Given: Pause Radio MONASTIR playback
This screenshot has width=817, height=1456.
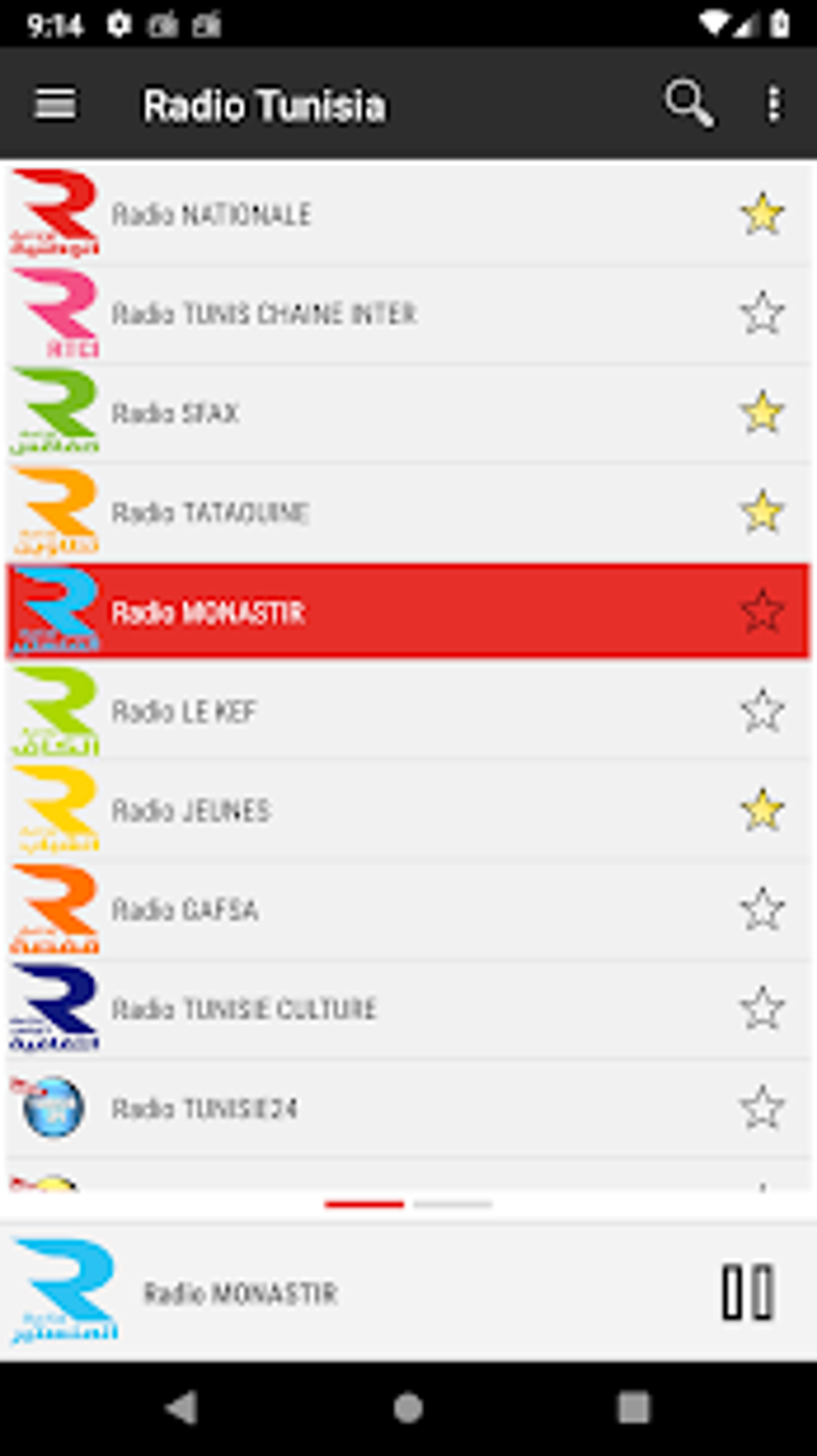Looking at the screenshot, I should point(748,1292).
